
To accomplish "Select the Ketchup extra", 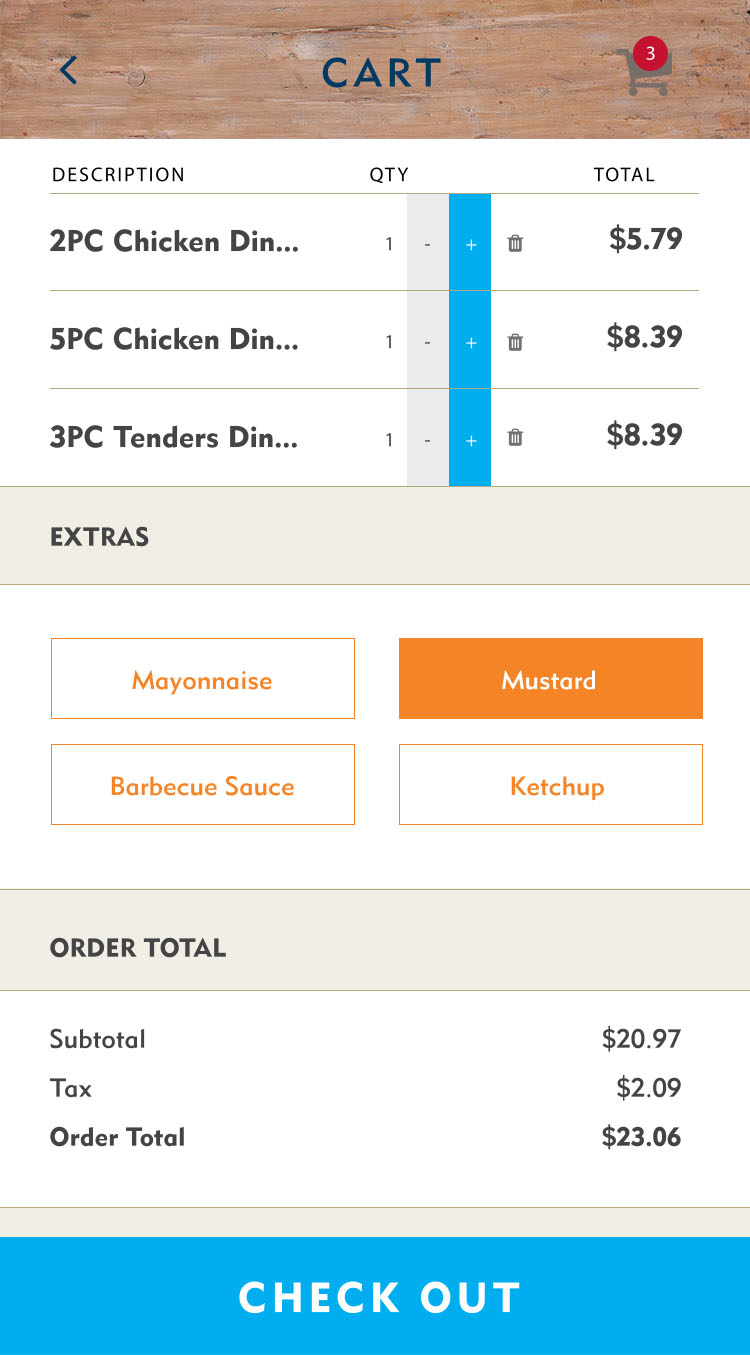I will [x=550, y=785].
